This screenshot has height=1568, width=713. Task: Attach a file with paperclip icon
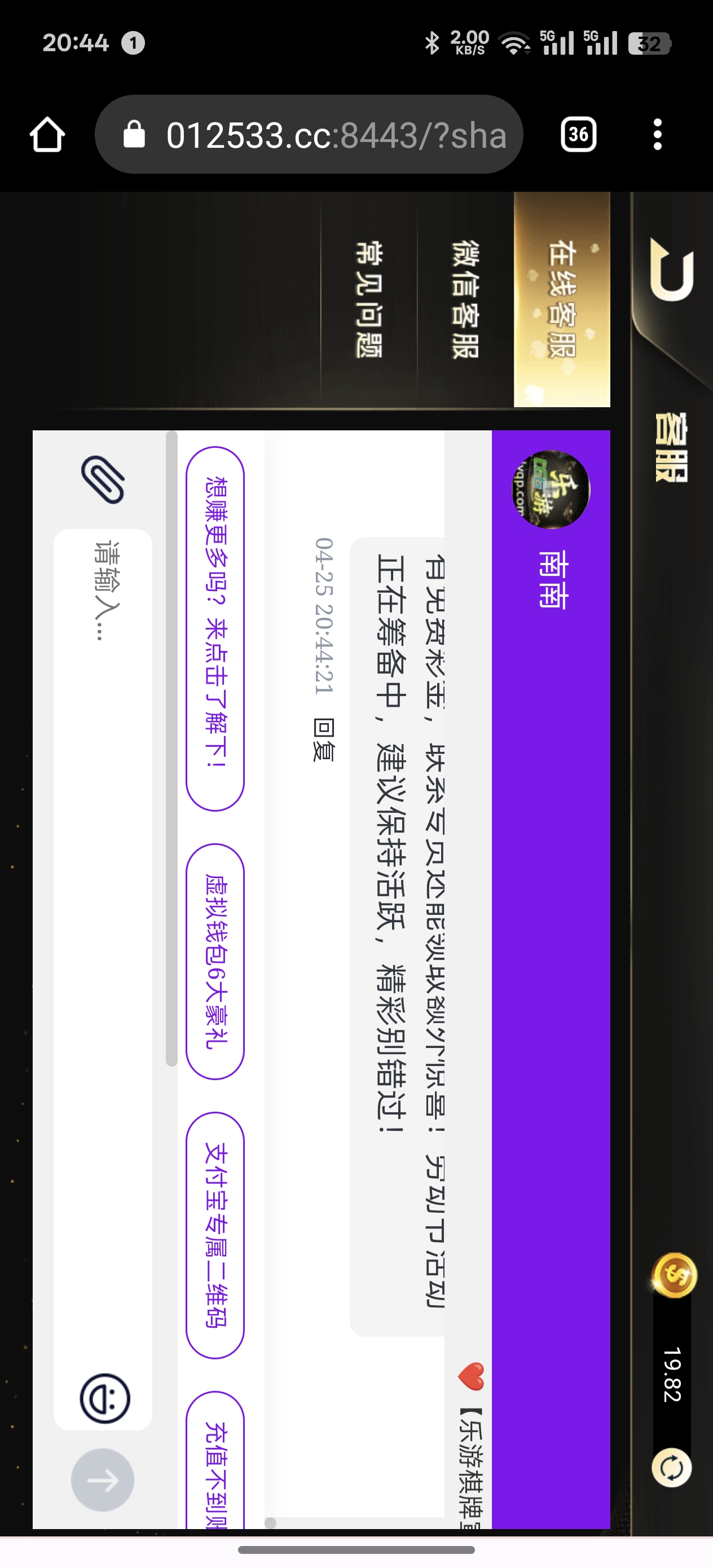pyautogui.click(x=103, y=479)
